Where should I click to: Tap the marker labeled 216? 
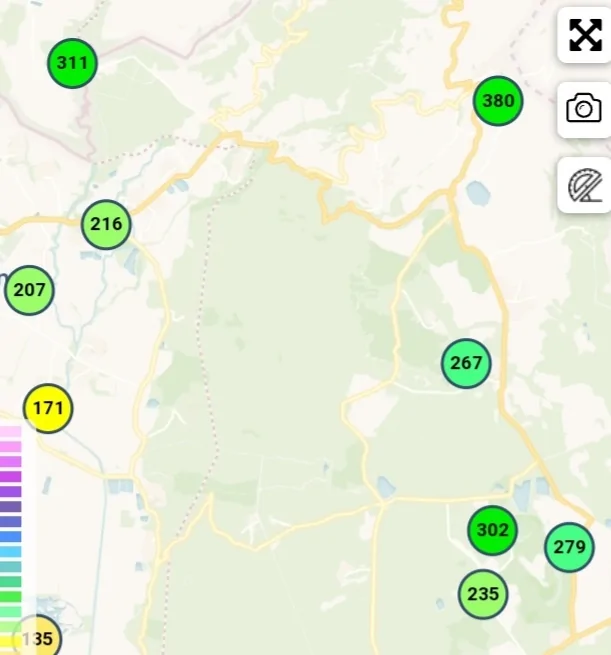106,224
